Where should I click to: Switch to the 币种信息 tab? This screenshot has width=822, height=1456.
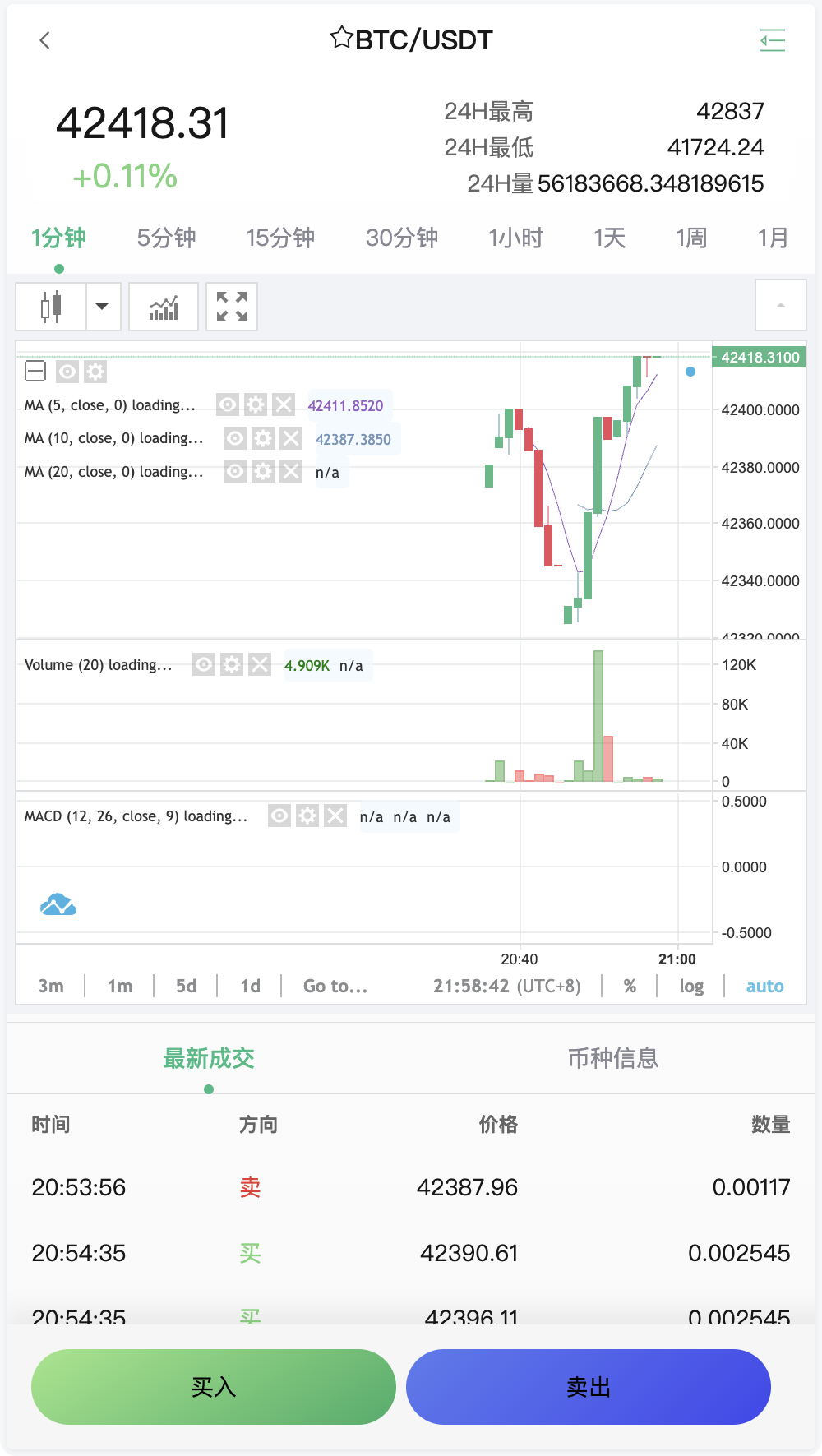[614, 1059]
